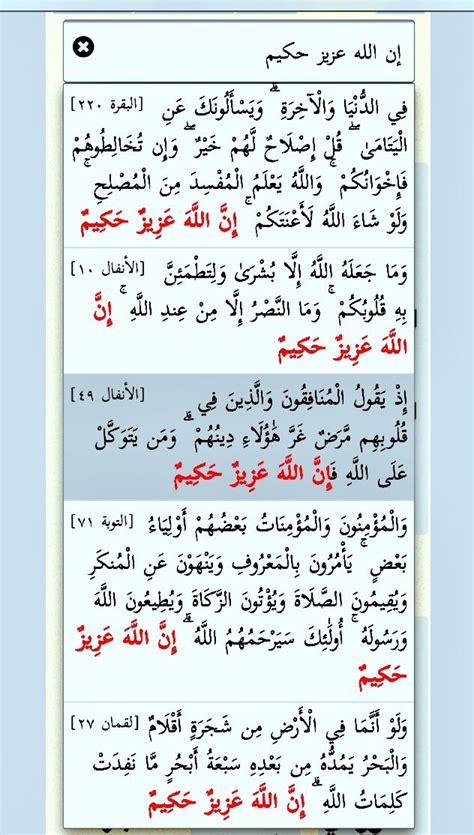This screenshot has height=835, width=474.
Task: Open the البقرة ٢٢٠ verse result
Action: pyautogui.click(x=239, y=166)
